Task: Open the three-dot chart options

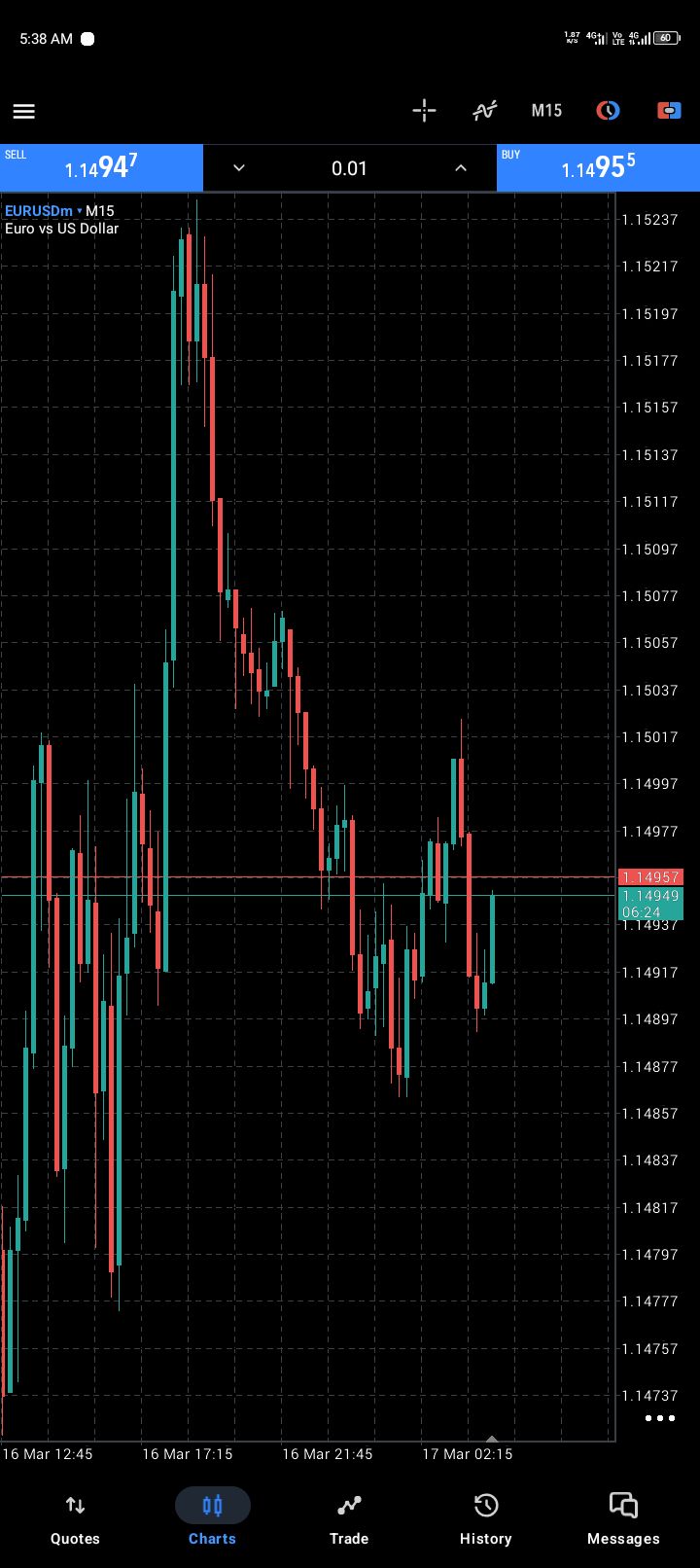Action: 659,1418
